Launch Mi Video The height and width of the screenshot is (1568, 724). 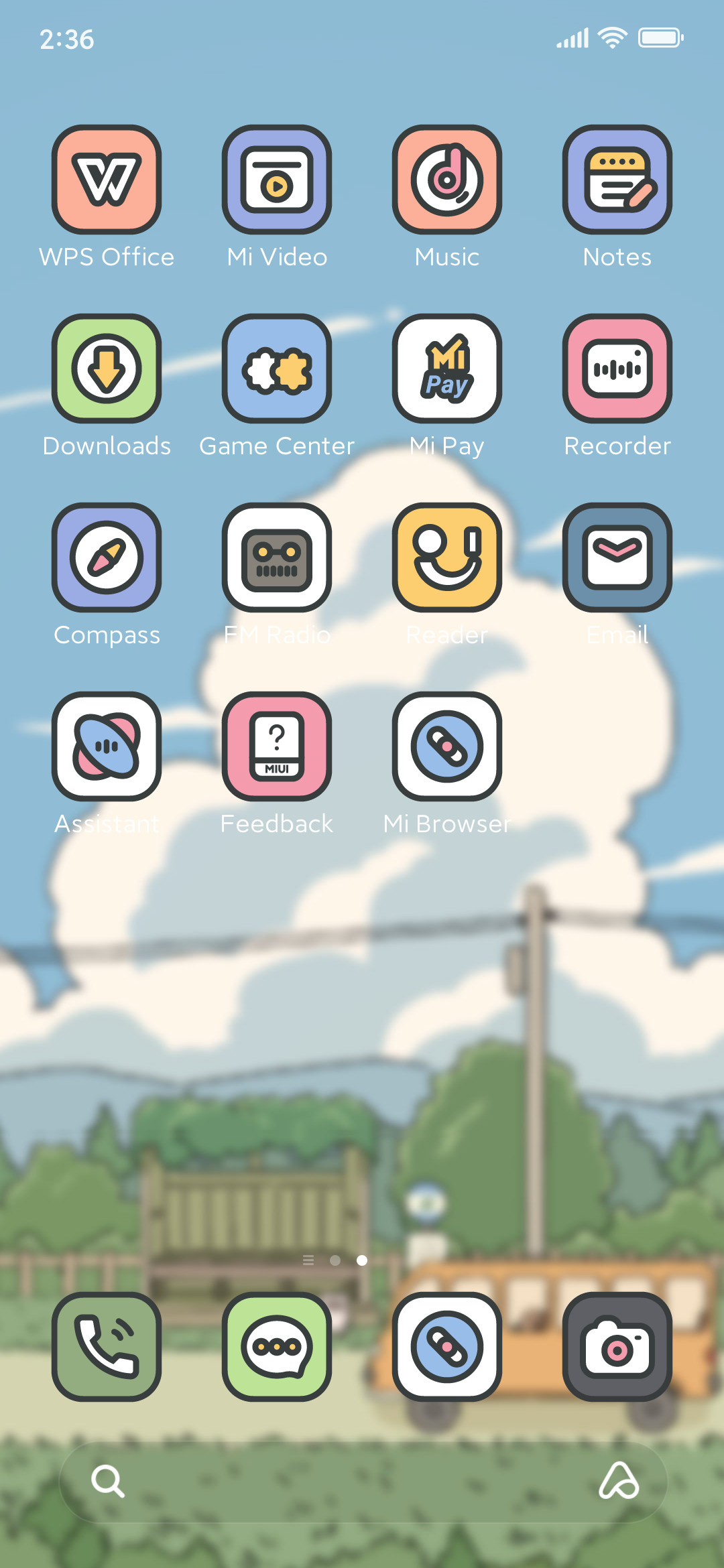[277, 179]
